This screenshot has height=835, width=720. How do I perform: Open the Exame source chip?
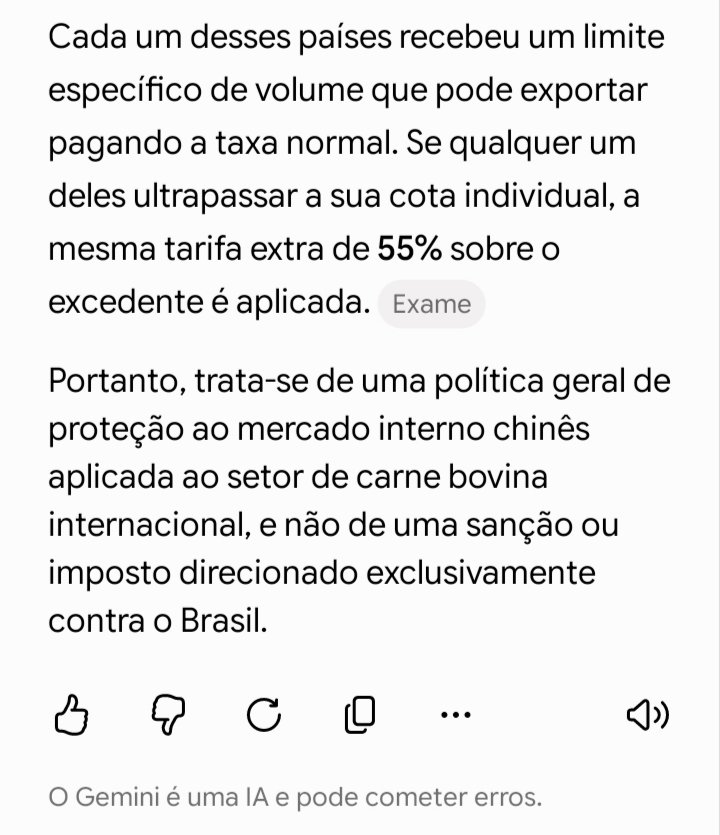point(431,304)
